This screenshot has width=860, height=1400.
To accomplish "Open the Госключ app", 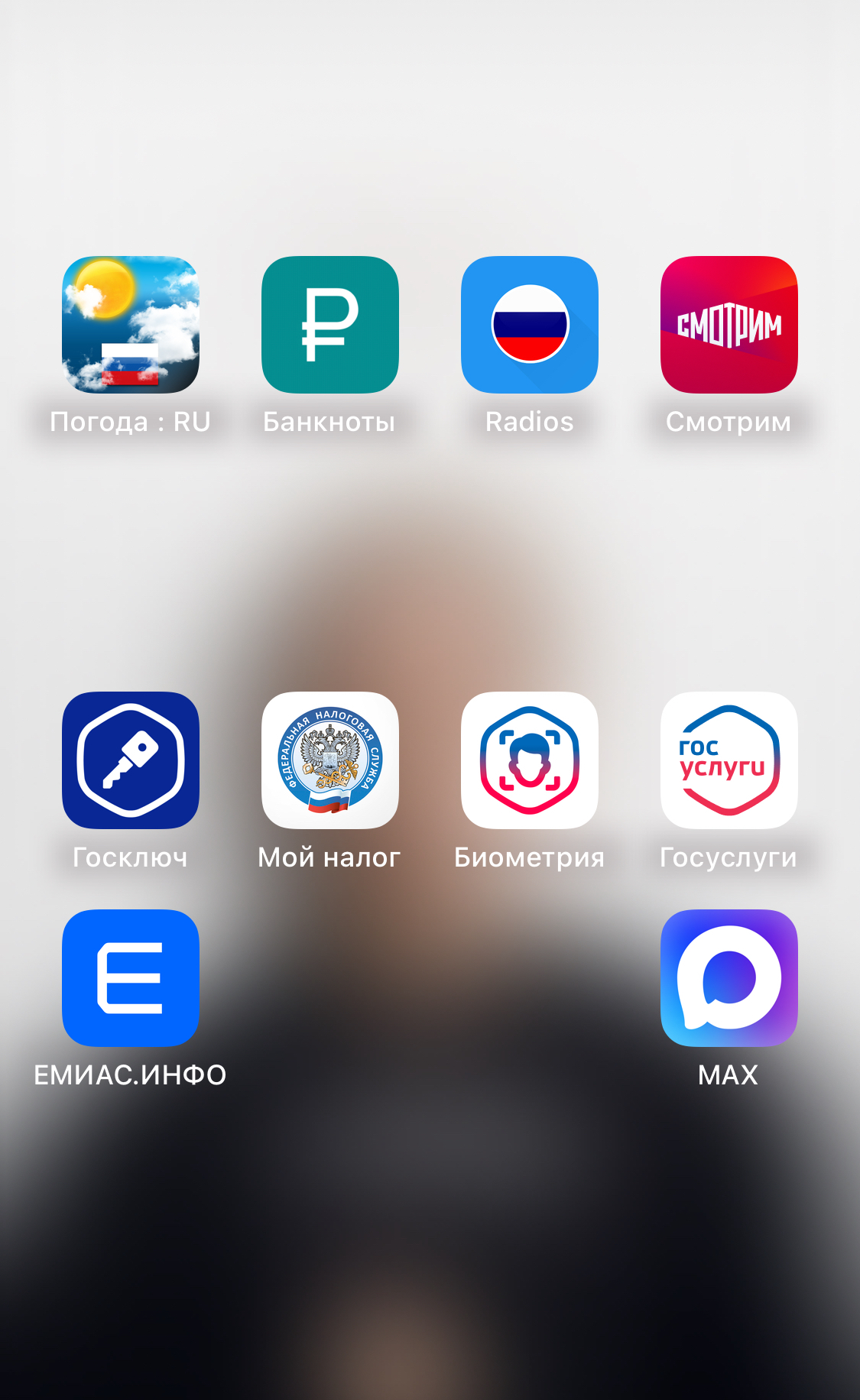I will pos(131,760).
